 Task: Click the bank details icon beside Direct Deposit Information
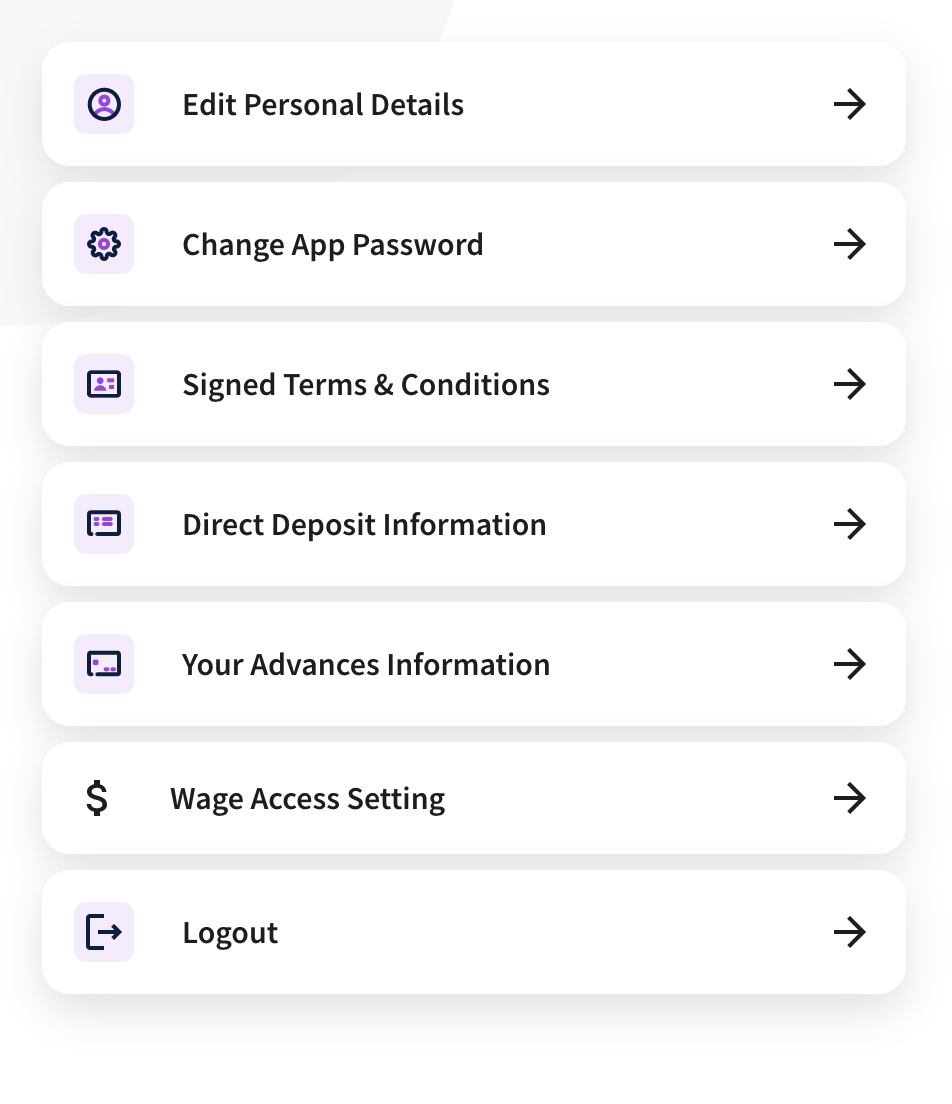tap(104, 524)
